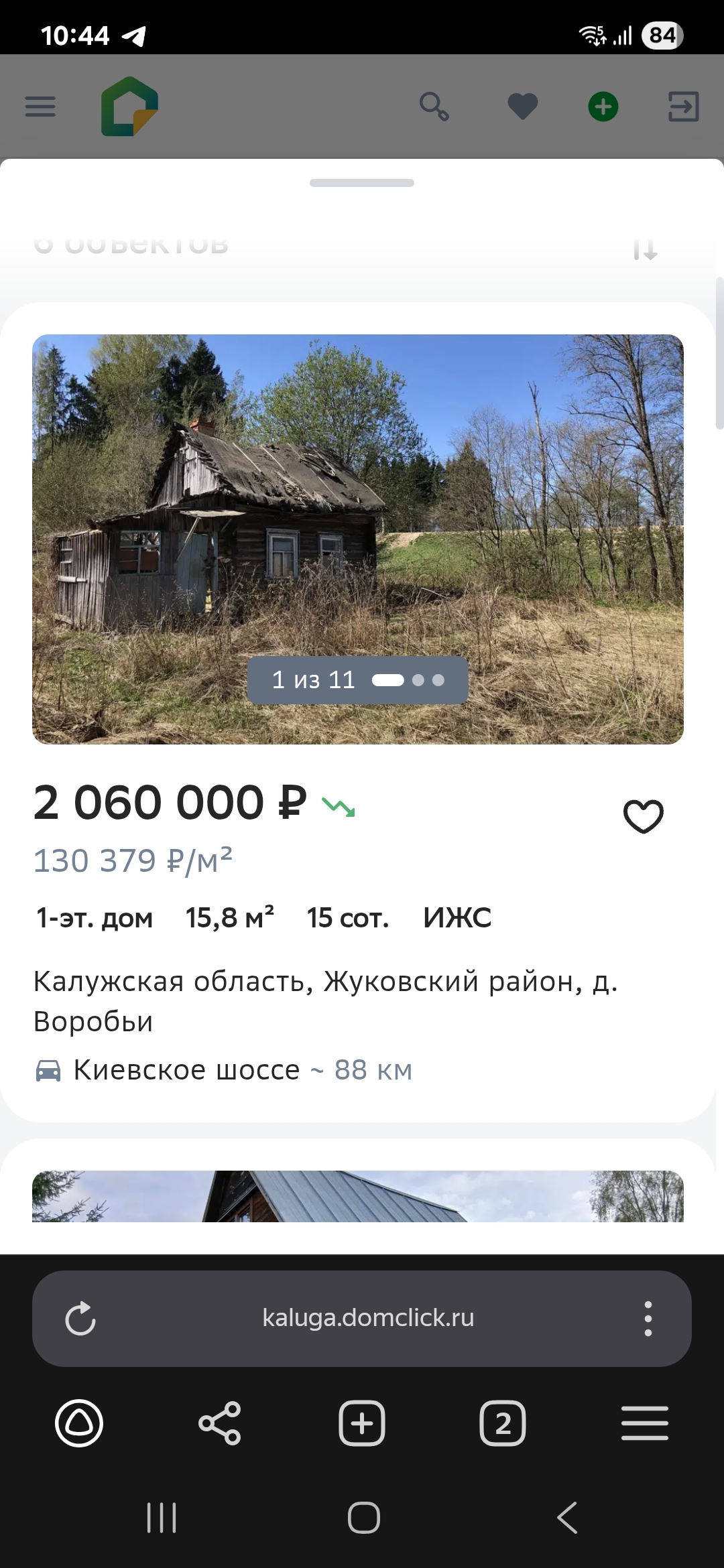The width and height of the screenshot is (724, 1568).
Task: Open a new browser tab
Action: (362, 1423)
